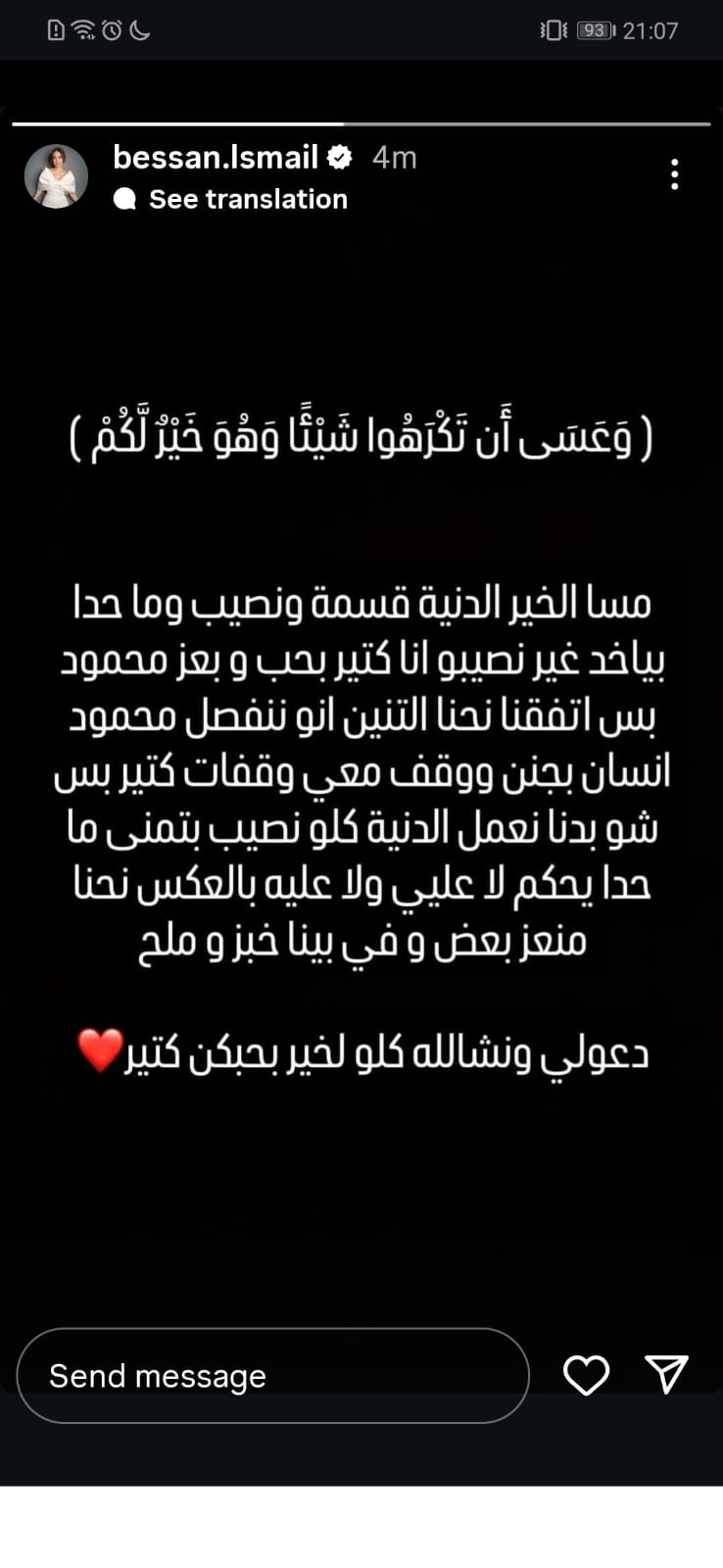Like this story with the heart icon
723x1568 pixels.
586,1375
